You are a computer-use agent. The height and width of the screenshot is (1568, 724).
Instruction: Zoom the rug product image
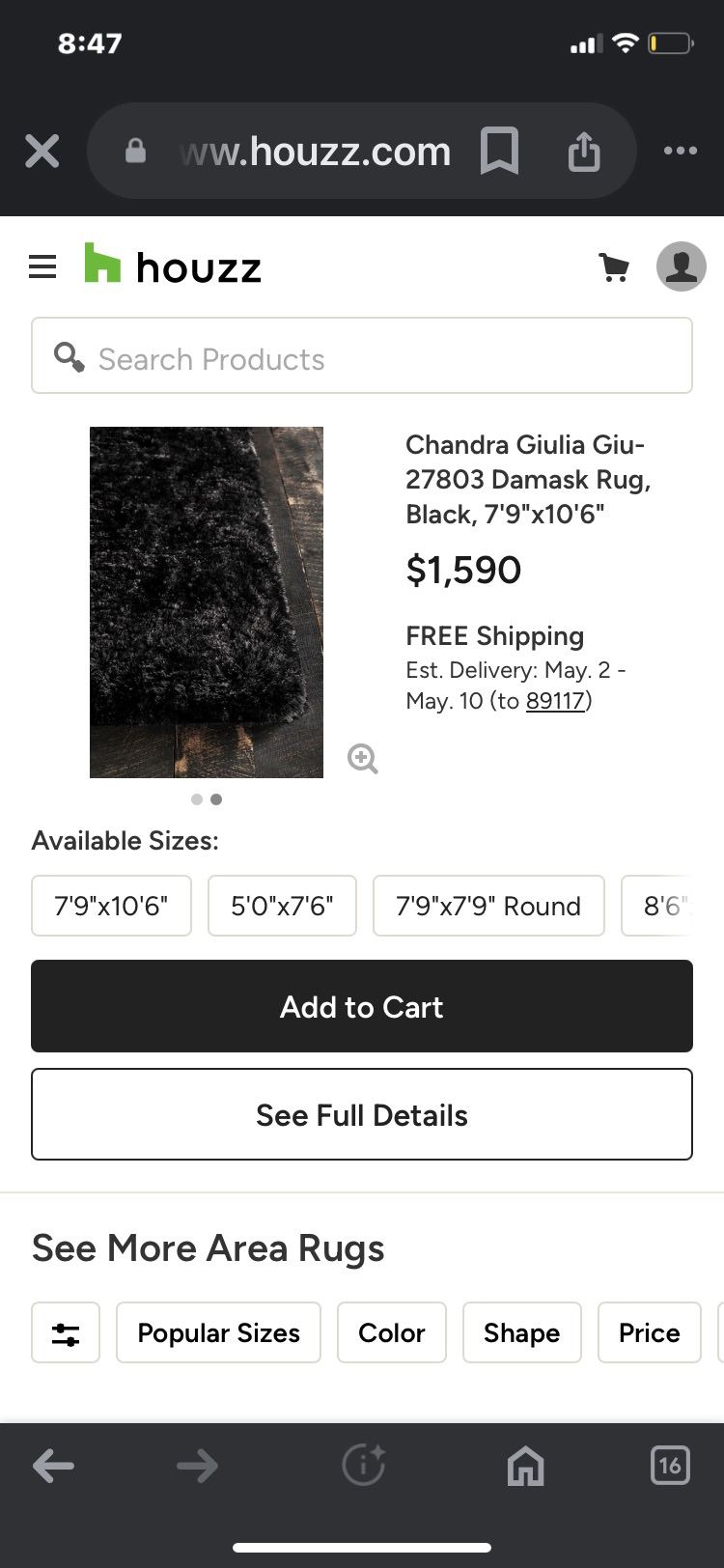[363, 759]
